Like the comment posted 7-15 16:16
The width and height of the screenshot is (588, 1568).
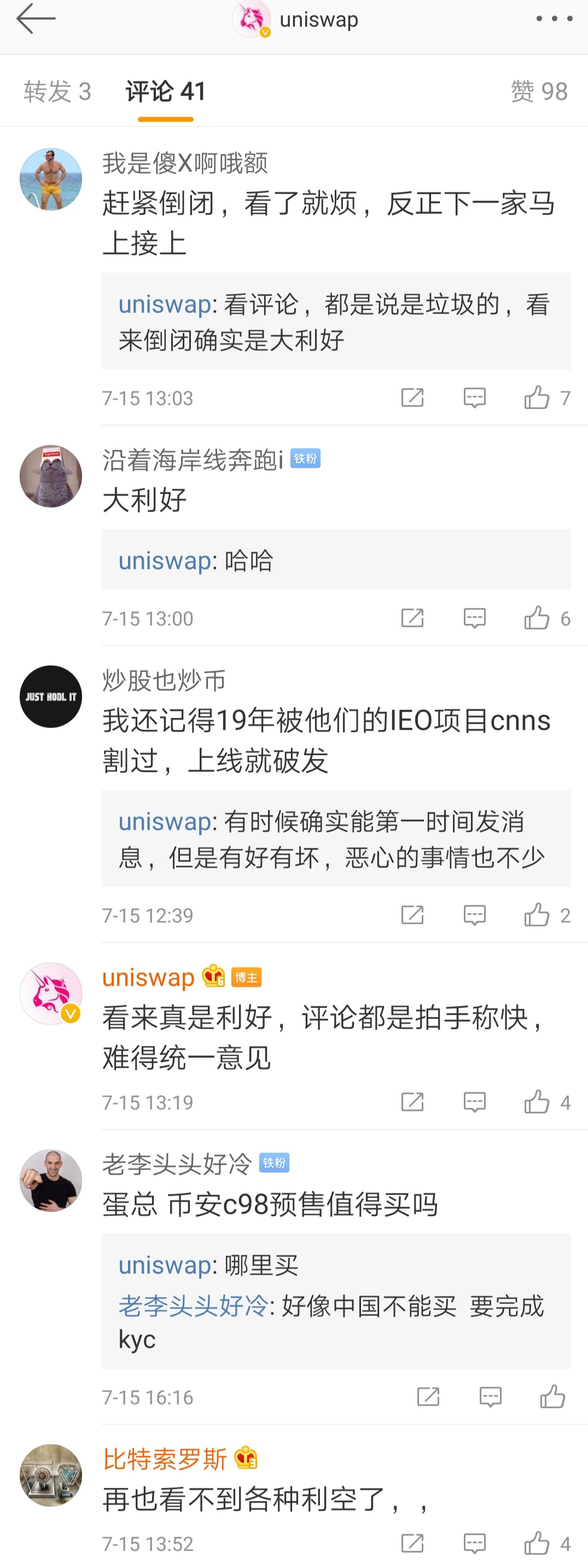(552, 1397)
